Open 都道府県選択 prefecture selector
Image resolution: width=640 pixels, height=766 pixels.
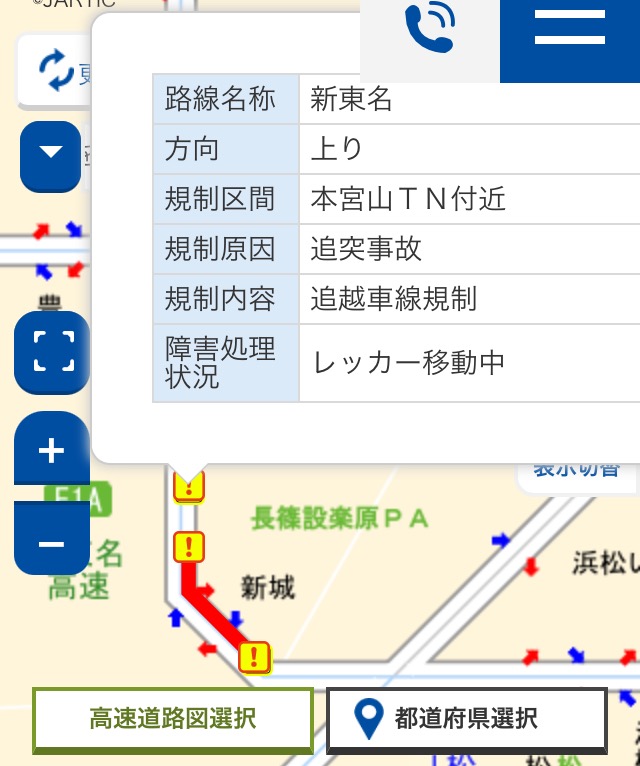[466, 719]
